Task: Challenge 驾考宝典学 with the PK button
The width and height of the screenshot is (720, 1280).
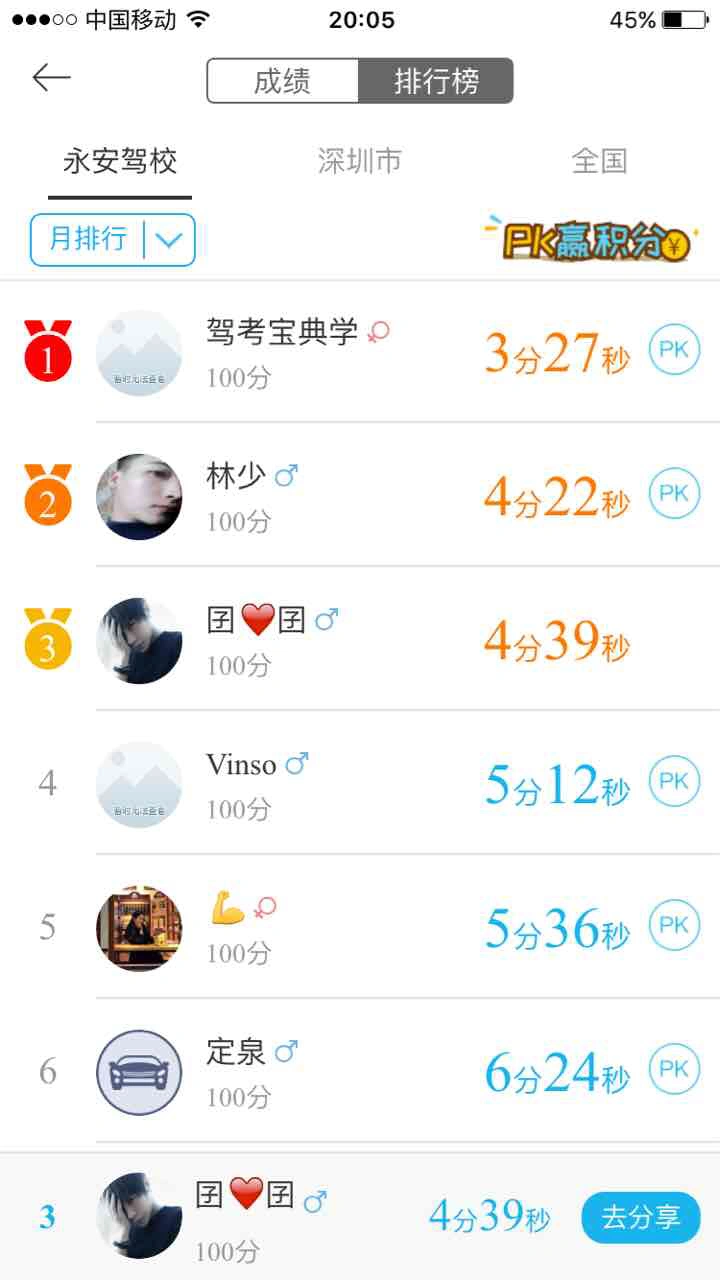Action: 674,350
